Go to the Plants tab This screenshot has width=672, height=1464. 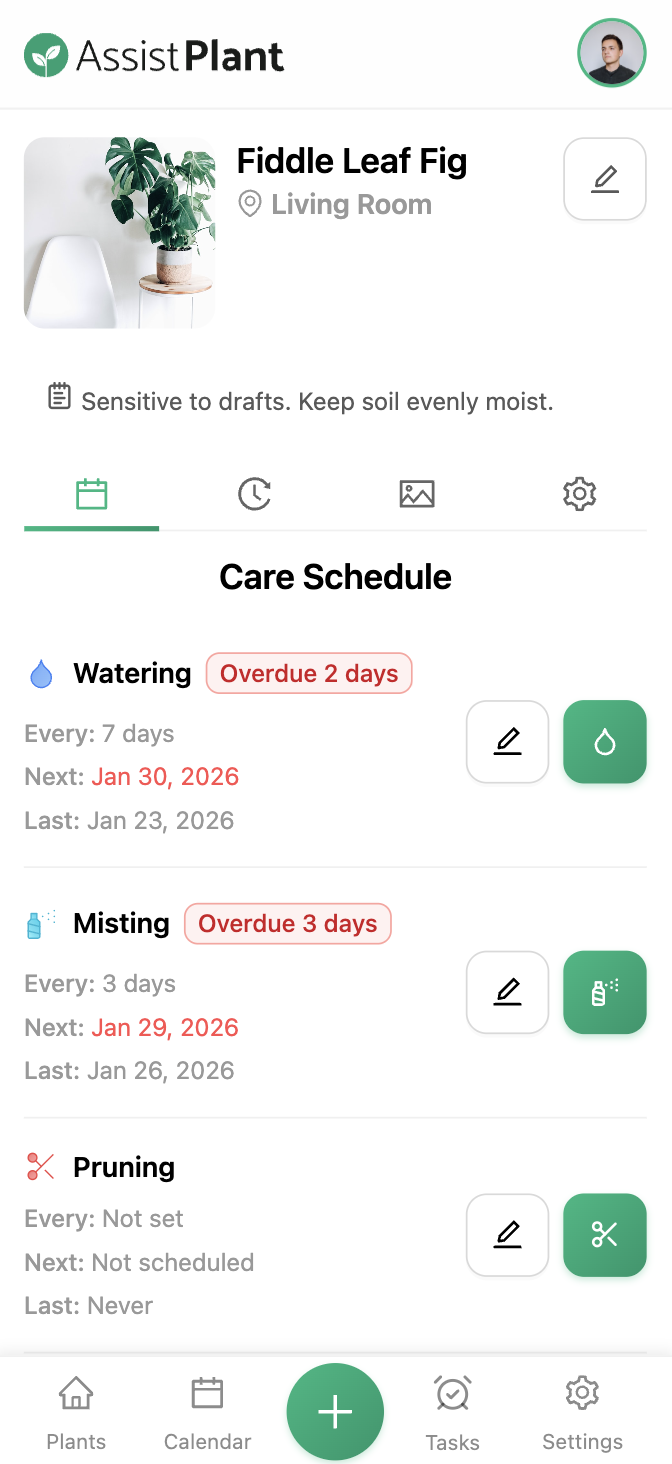(76, 1412)
